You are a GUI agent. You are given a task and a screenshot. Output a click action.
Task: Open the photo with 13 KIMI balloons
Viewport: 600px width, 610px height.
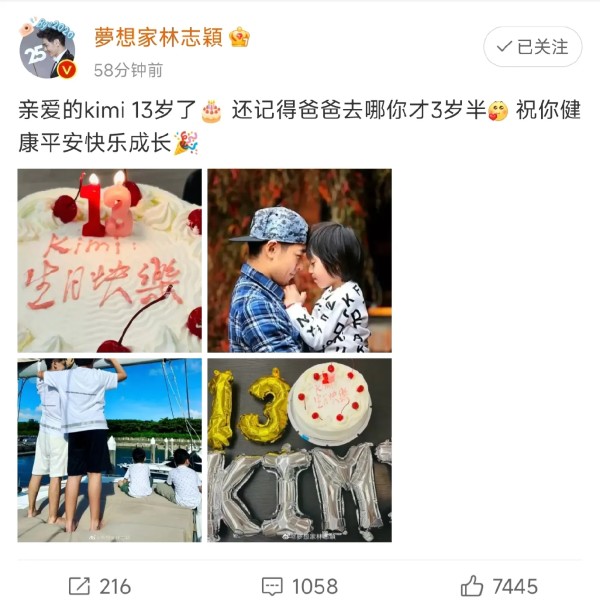(299, 450)
